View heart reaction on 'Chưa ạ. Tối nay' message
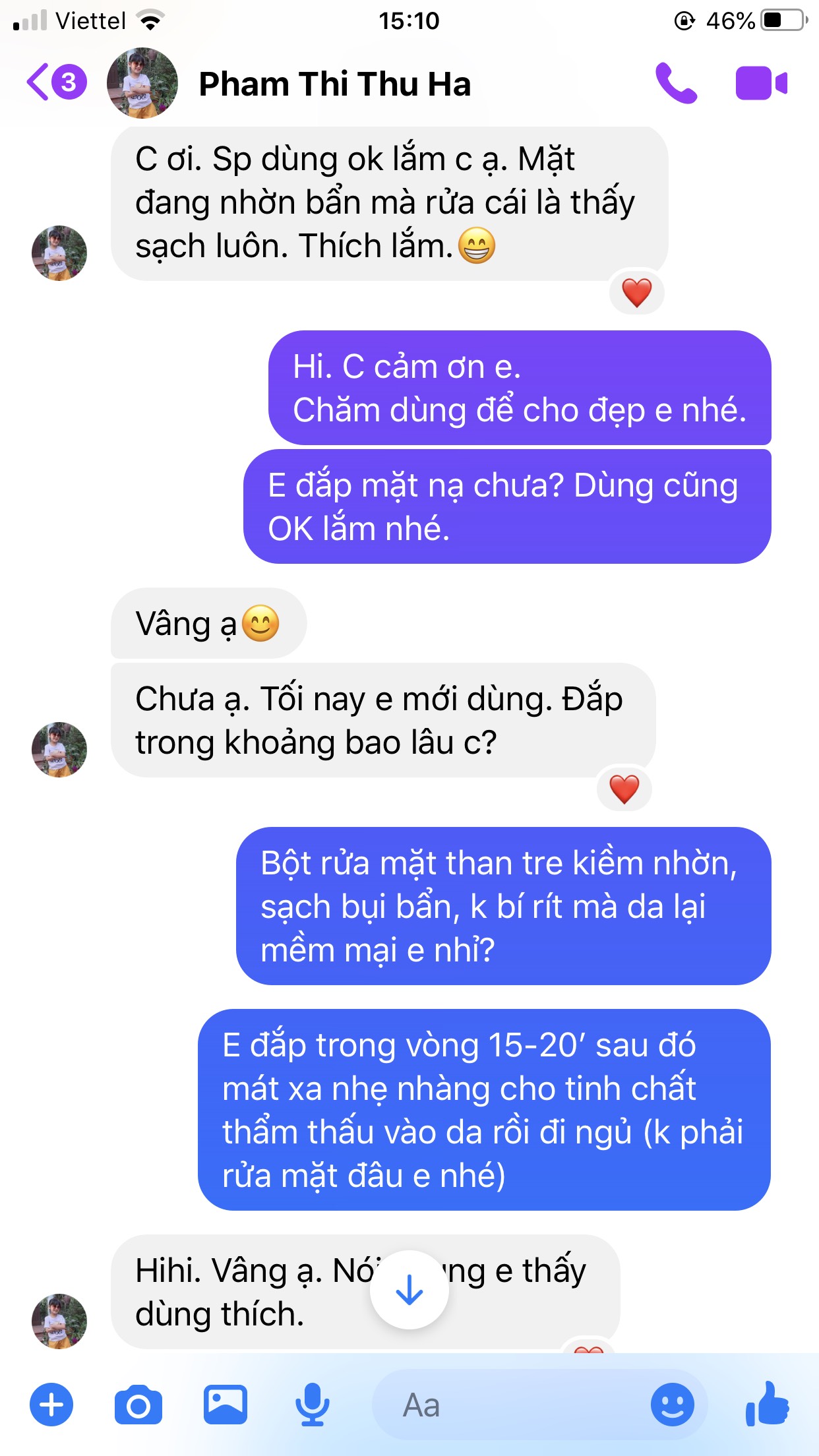819x1456 pixels. (624, 789)
